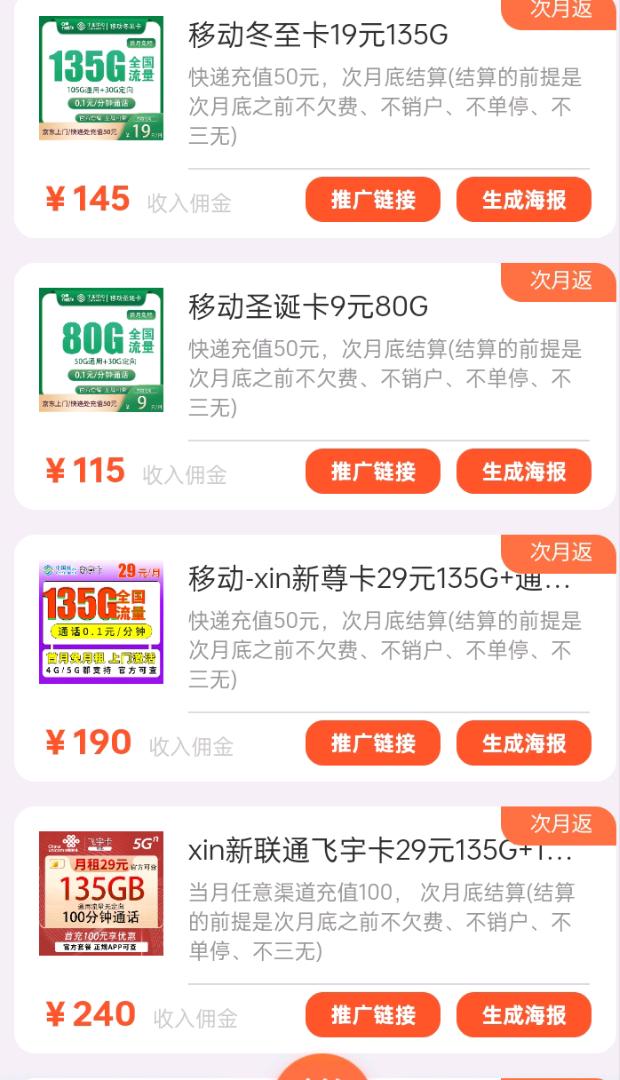Tap 推广链接 for xin新联通飞宇卡
620x1080 pixels.
coord(372,1015)
